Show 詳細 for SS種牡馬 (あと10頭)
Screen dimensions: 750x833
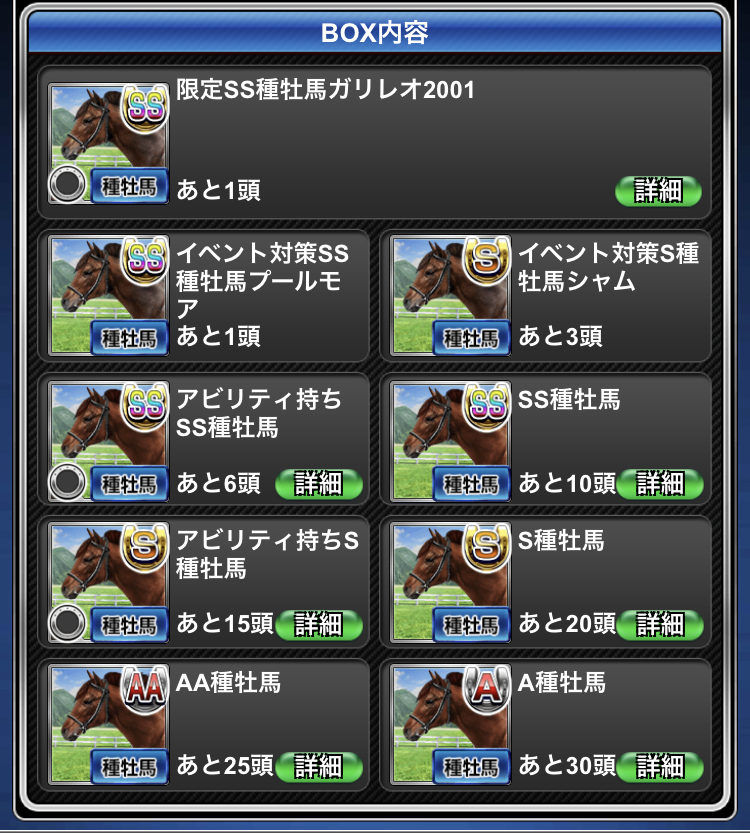tap(659, 484)
